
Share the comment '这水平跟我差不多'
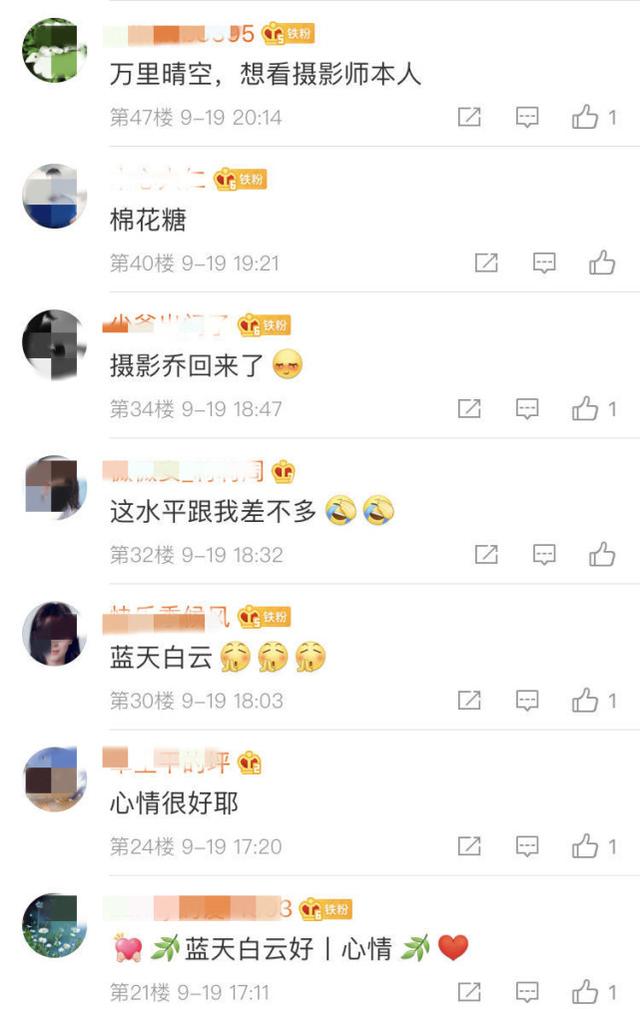click(486, 554)
